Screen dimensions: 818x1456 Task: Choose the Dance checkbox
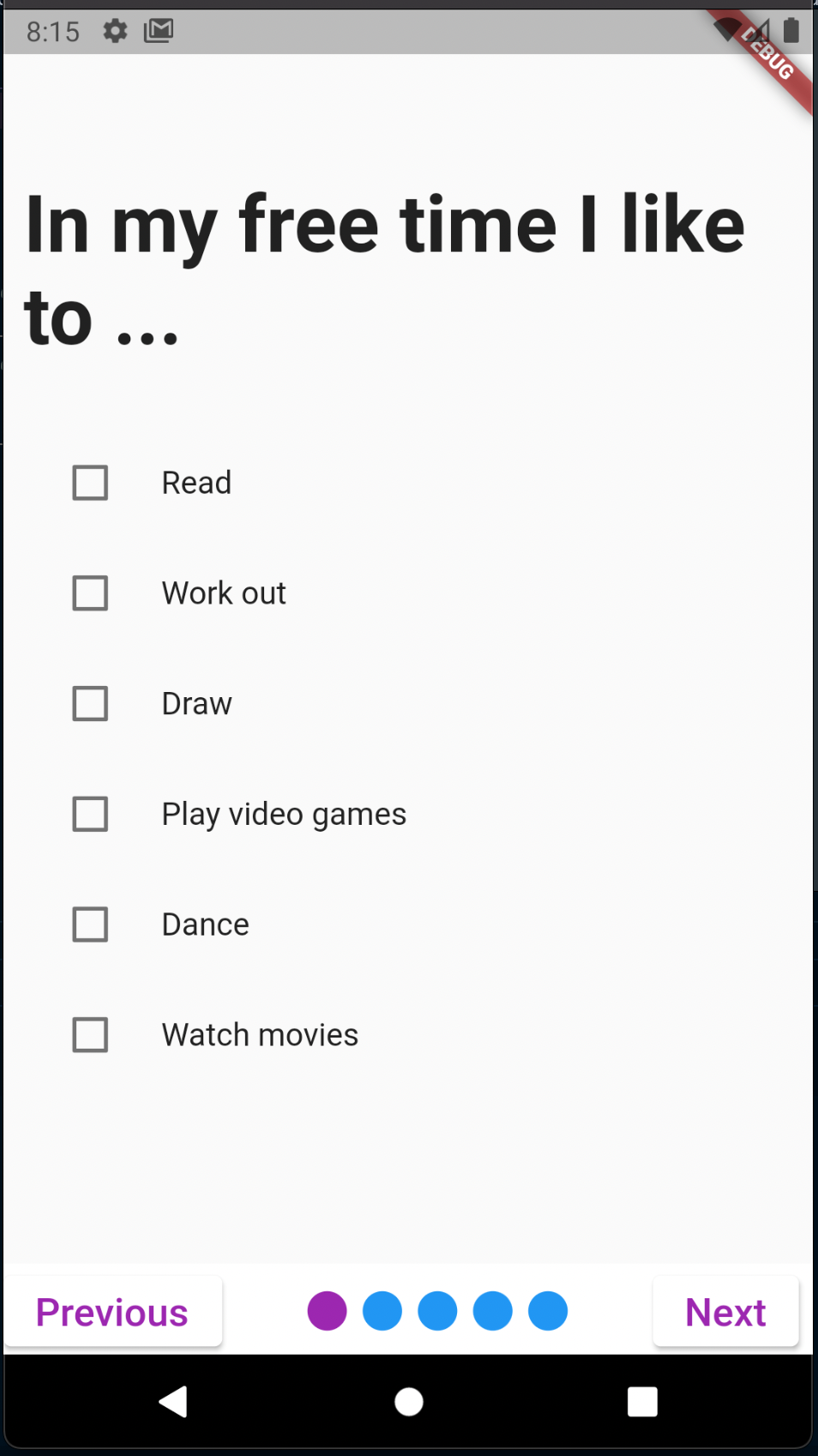[x=90, y=924]
